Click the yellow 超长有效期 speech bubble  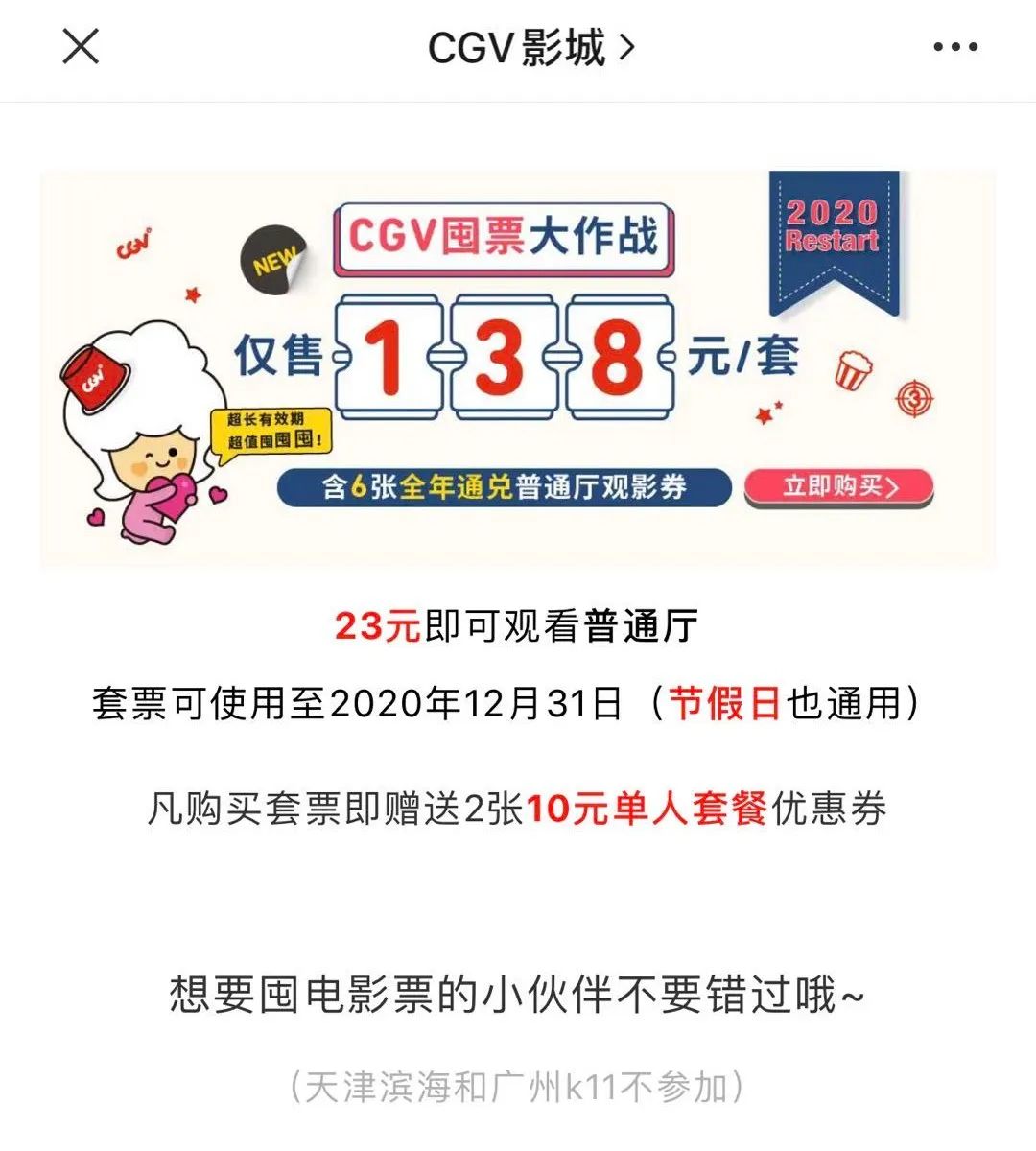pyautogui.click(x=271, y=431)
